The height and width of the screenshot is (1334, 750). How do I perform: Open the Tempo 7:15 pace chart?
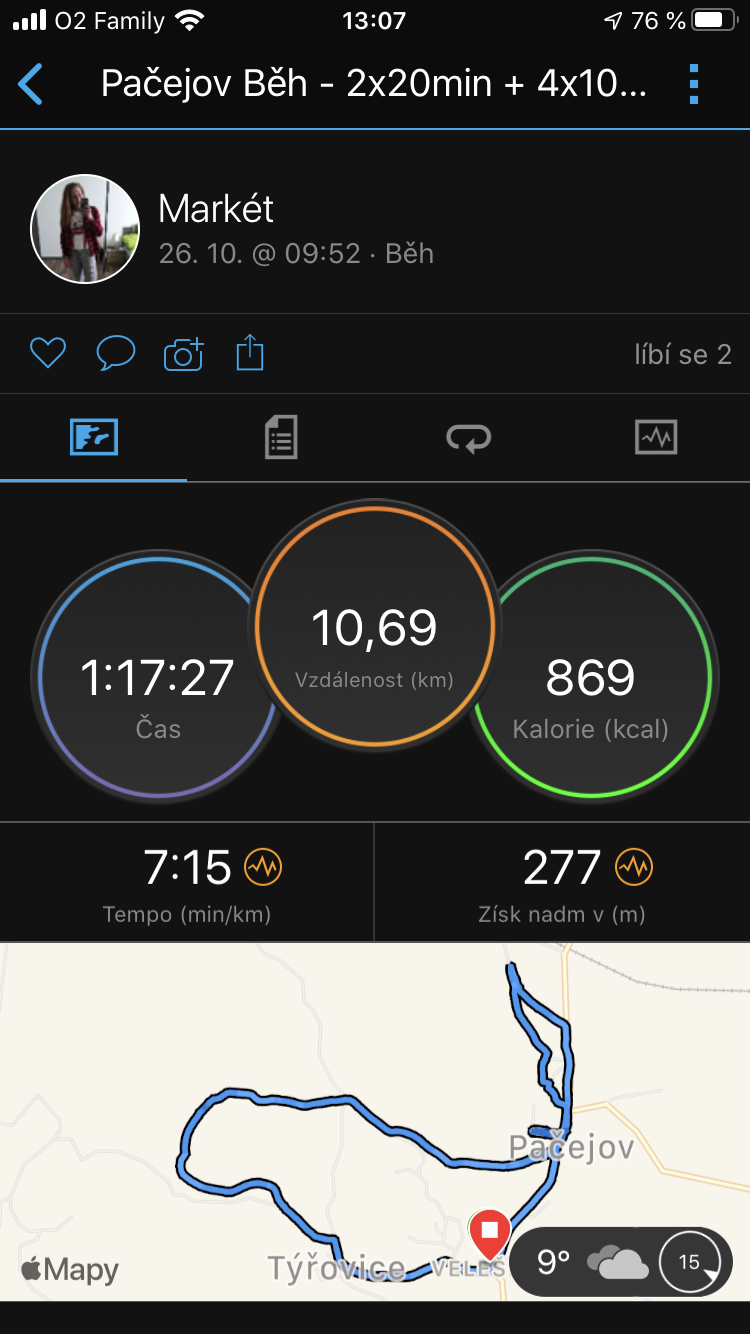click(187, 882)
